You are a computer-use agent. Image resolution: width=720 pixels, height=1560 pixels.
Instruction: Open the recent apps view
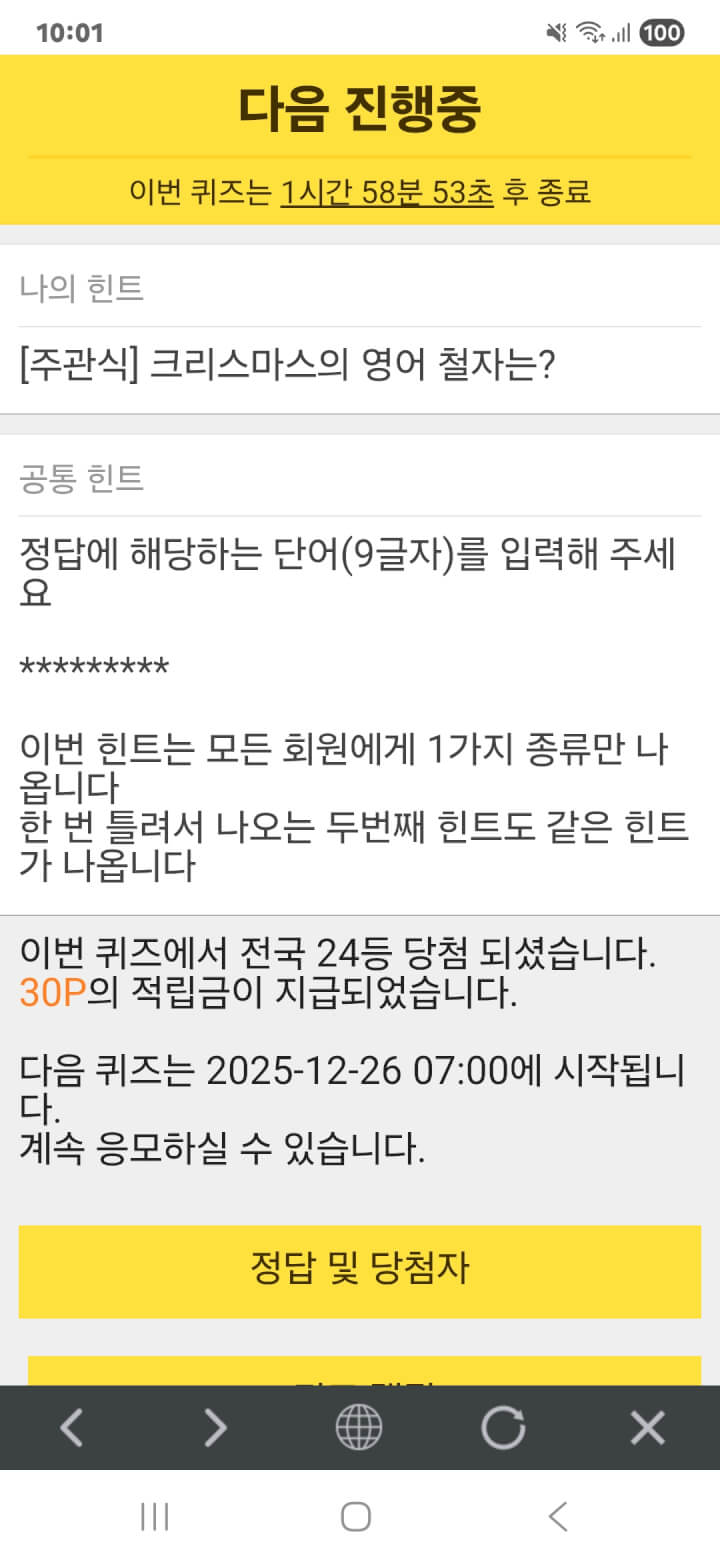[154, 1516]
